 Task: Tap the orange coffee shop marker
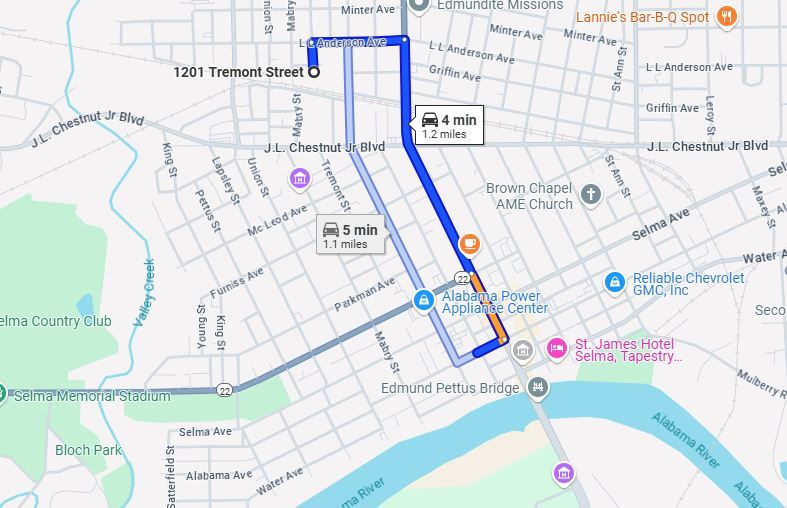pyautogui.click(x=469, y=243)
